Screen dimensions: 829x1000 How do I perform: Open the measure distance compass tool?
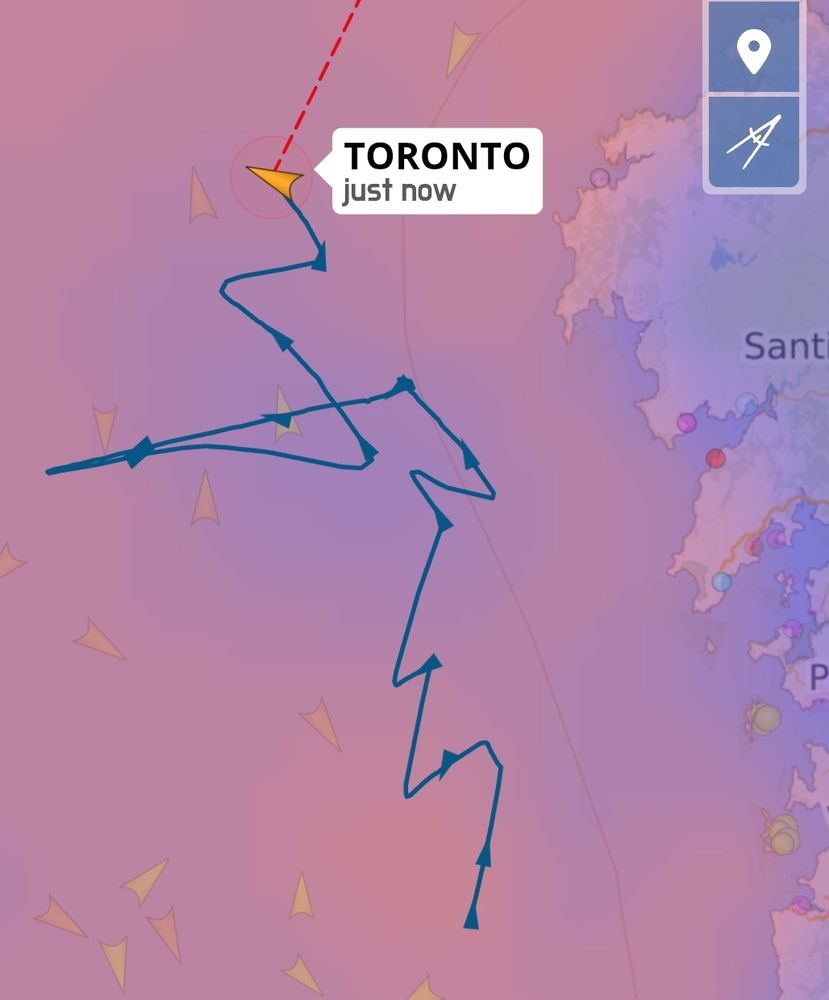click(755, 141)
